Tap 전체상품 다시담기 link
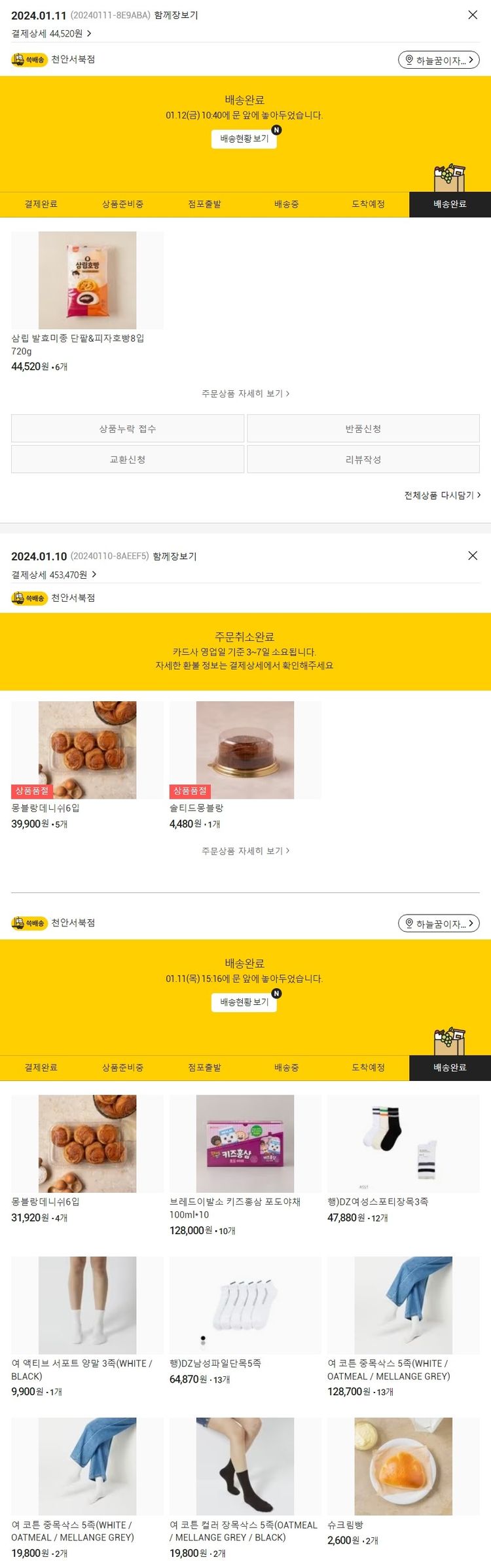491x1568 pixels. (442, 496)
